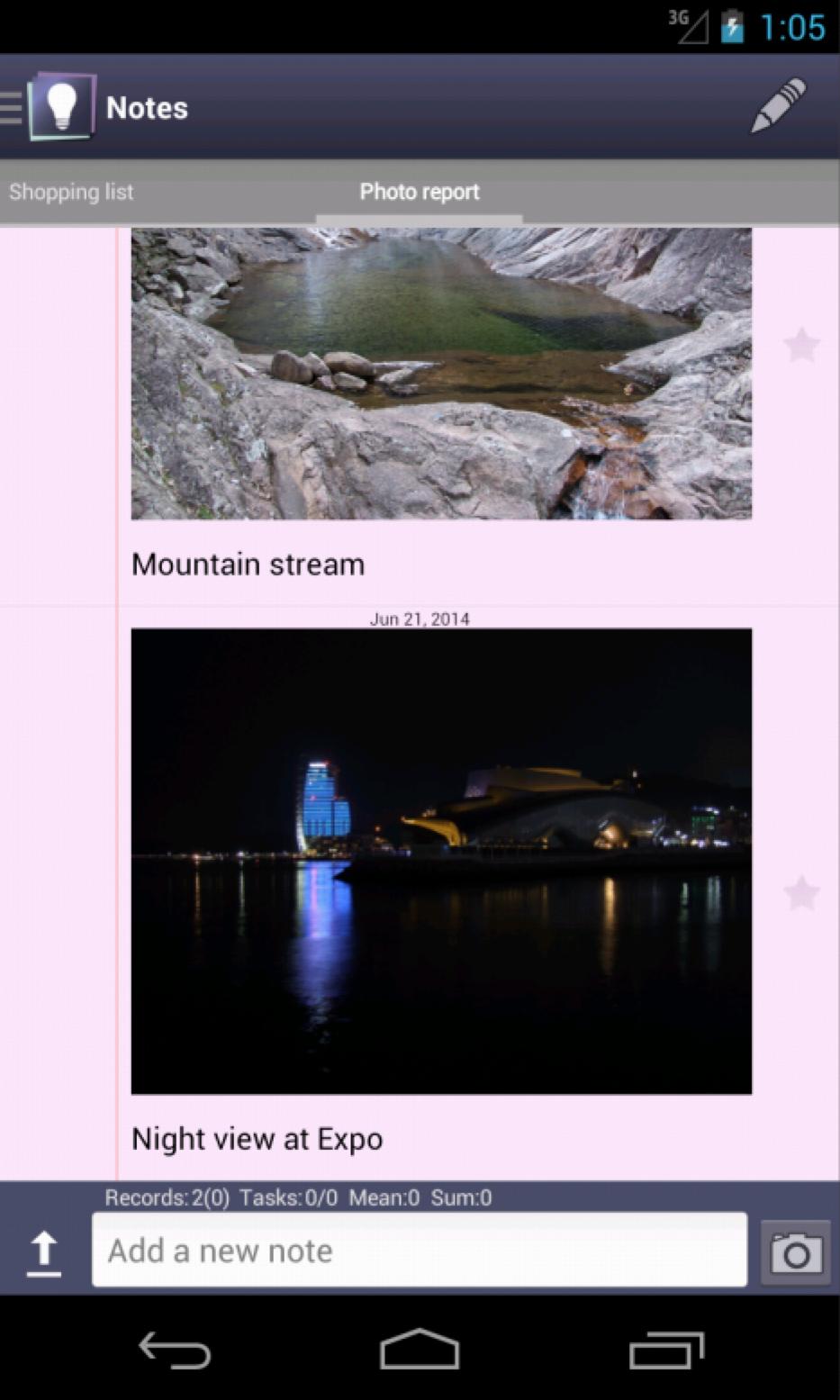Star the Night view at Expo note
This screenshot has height=1400, width=840.
coord(800,893)
